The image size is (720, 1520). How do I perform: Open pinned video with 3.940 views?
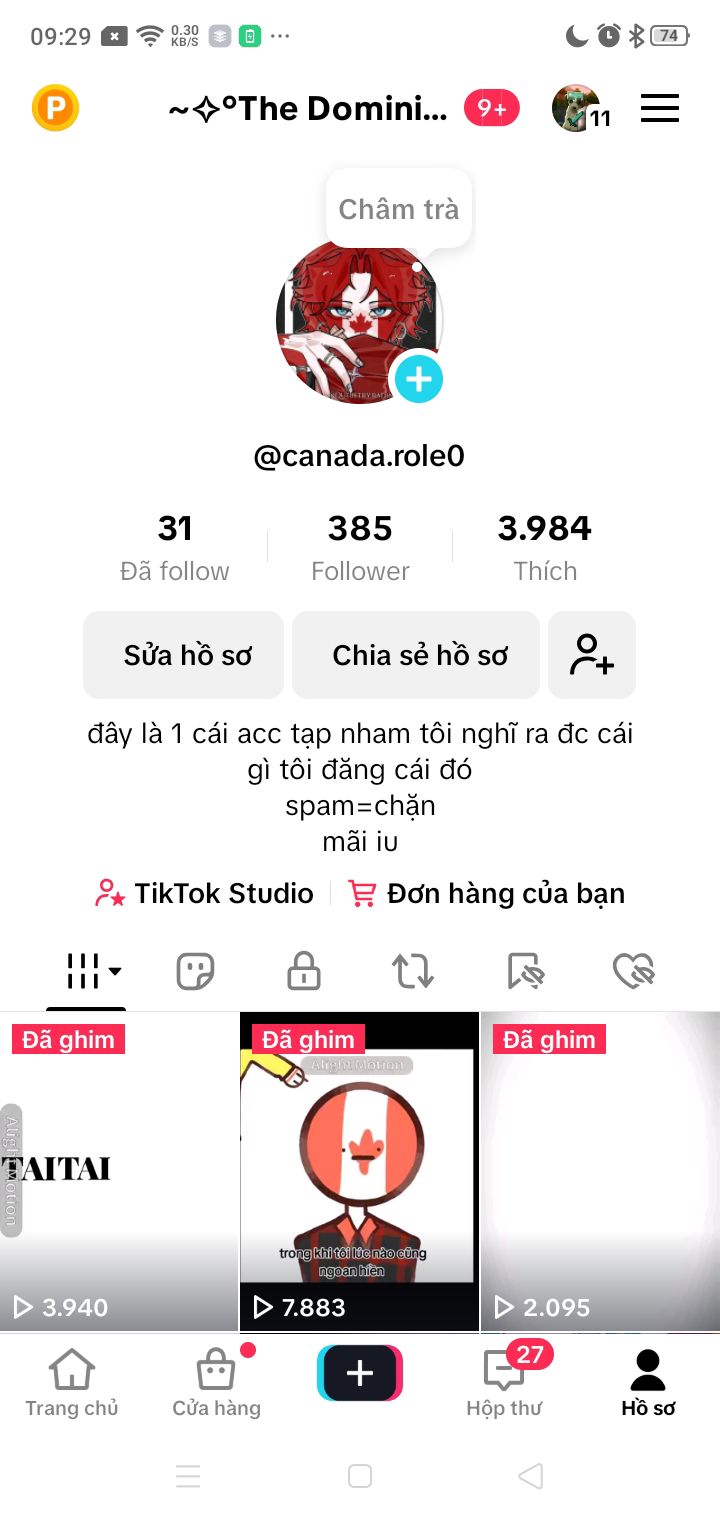[x=119, y=1170]
